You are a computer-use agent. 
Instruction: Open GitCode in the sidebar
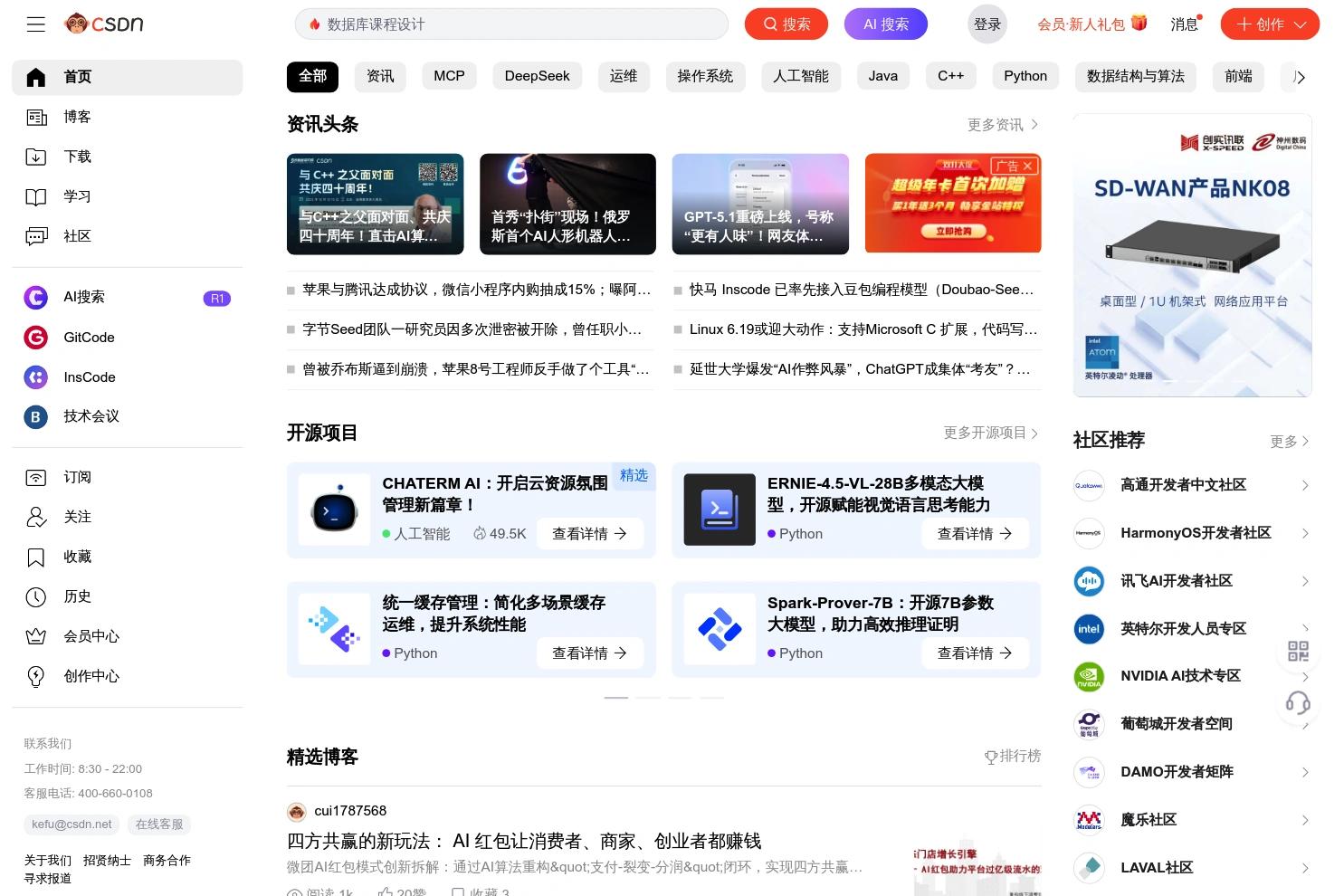click(x=89, y=338)
